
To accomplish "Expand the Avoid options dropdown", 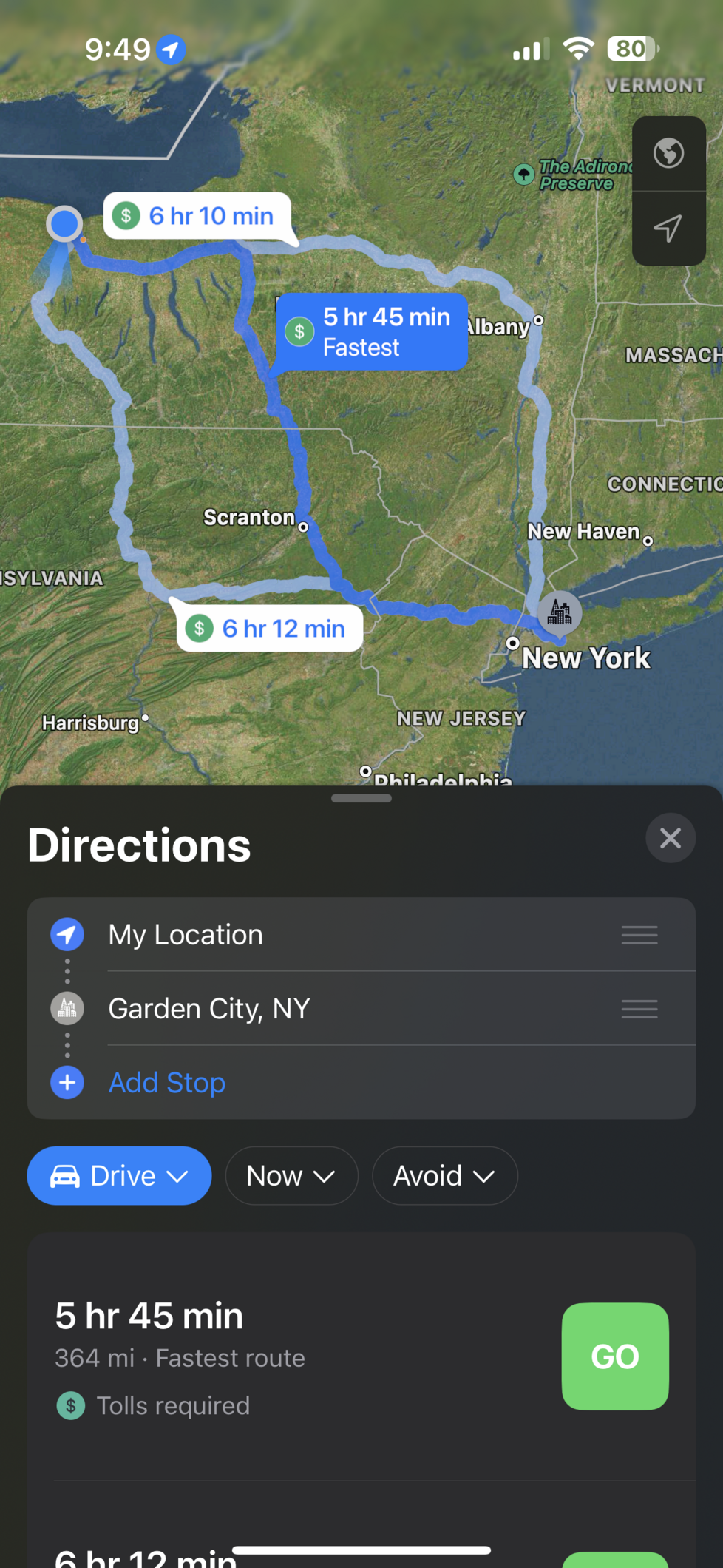I will [x=444, y=1175].
